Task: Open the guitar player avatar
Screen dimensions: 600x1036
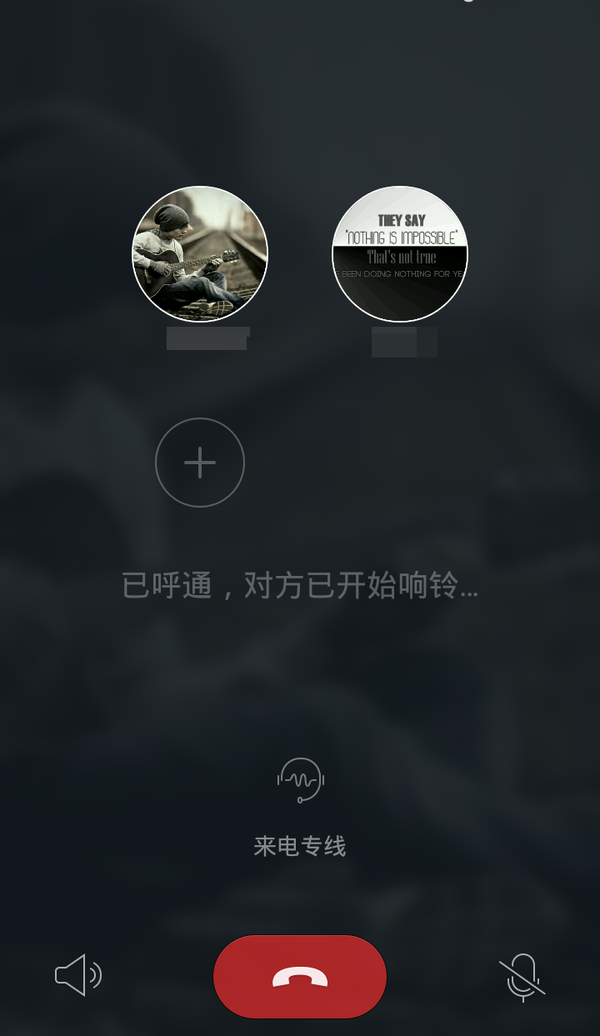Action: [200, 254]
